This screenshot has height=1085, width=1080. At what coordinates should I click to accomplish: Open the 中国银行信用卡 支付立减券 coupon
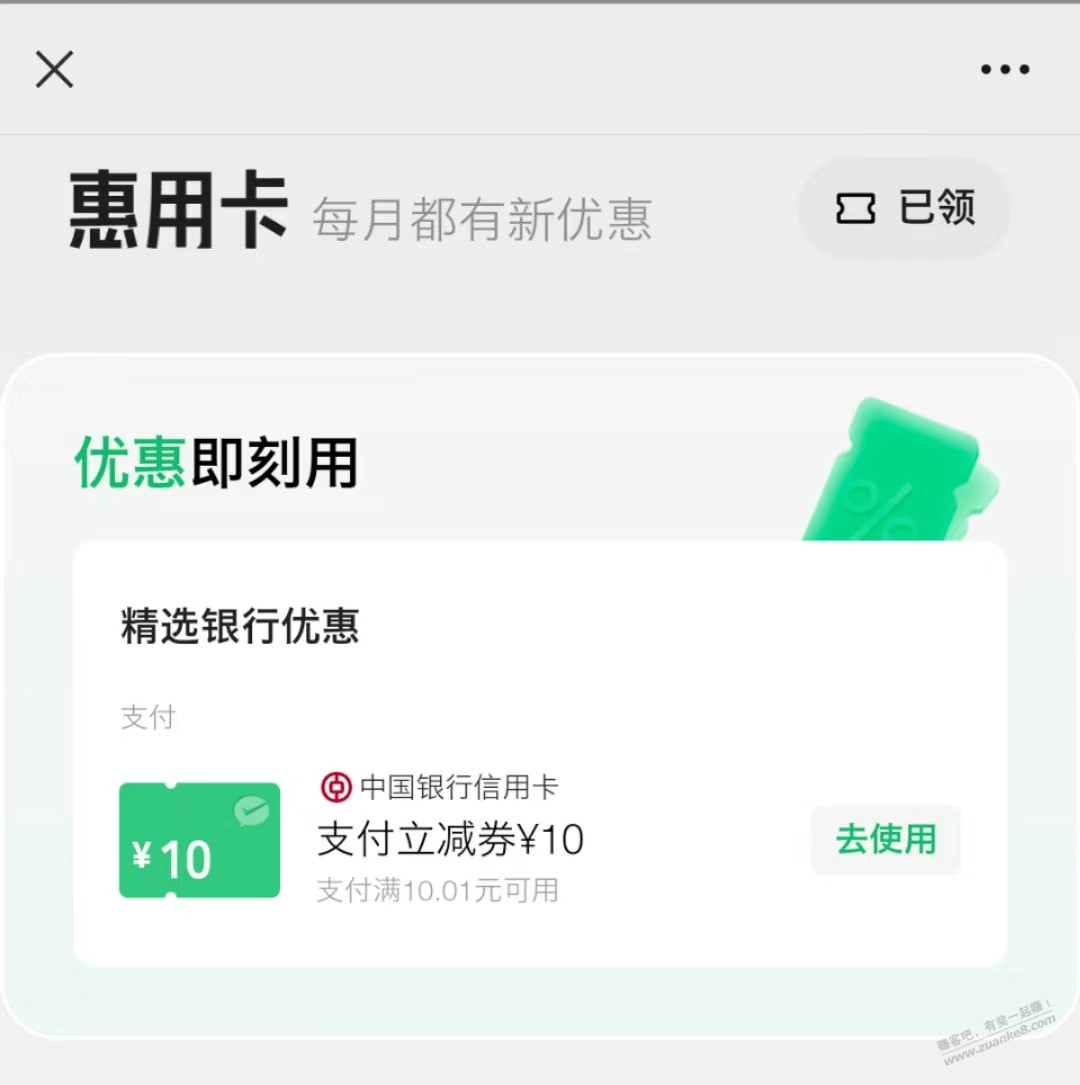[x=450, y=839]
